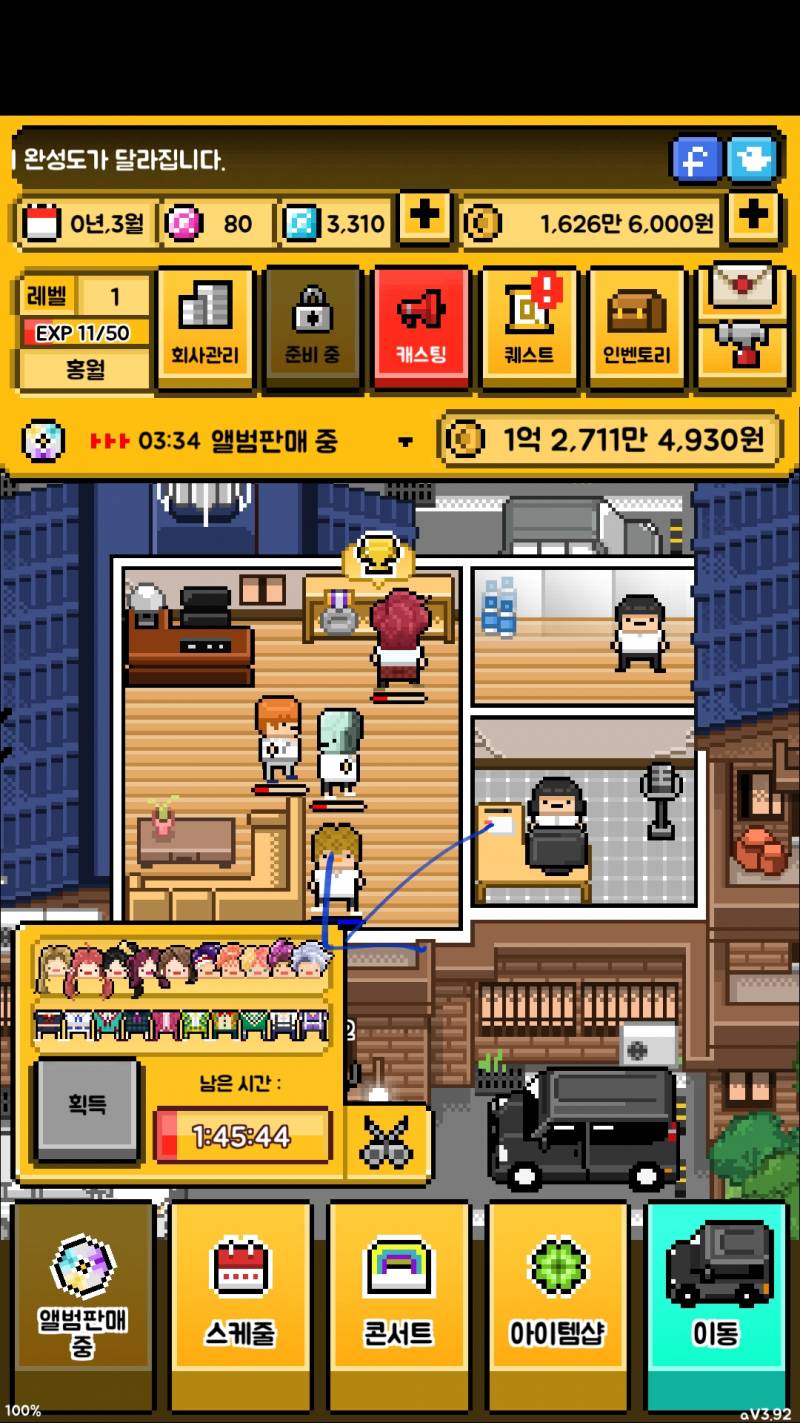Image resolution: width=800 pixels, height=1423 pixels.
Task: Click the locked 준비 중 slot
Action: pyautogui.click(x=312, y=325)
